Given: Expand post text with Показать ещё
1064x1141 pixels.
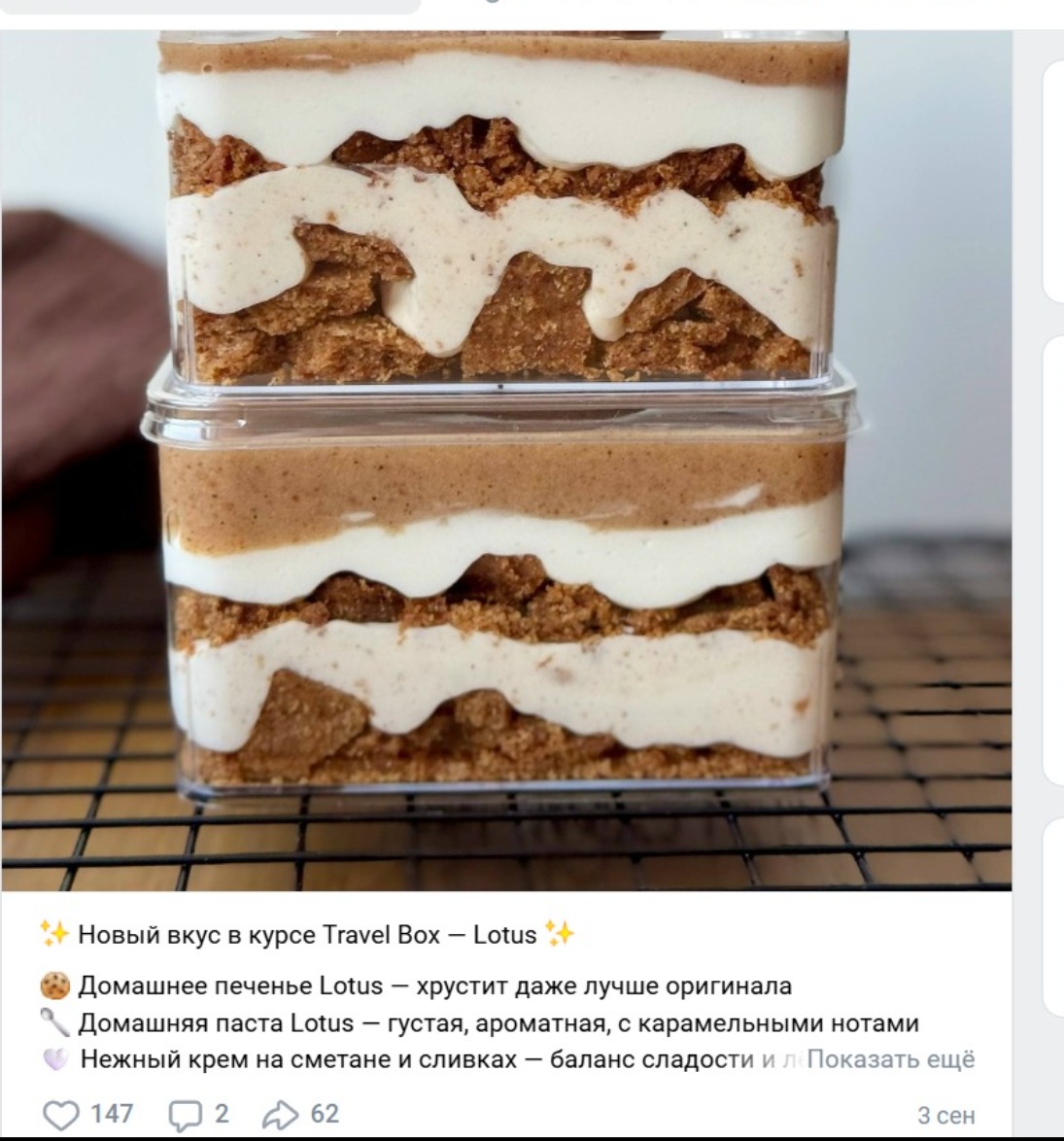Looking at the screenshot, I should click(x=890, y=1058).
